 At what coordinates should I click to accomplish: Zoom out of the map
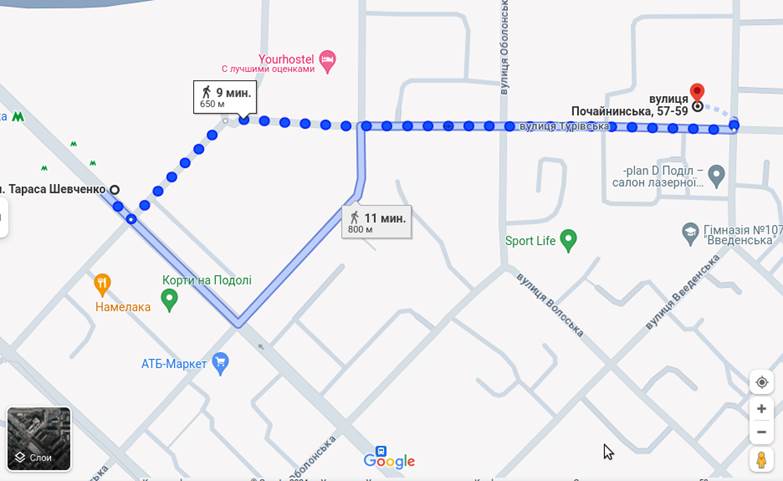point(762,432)
